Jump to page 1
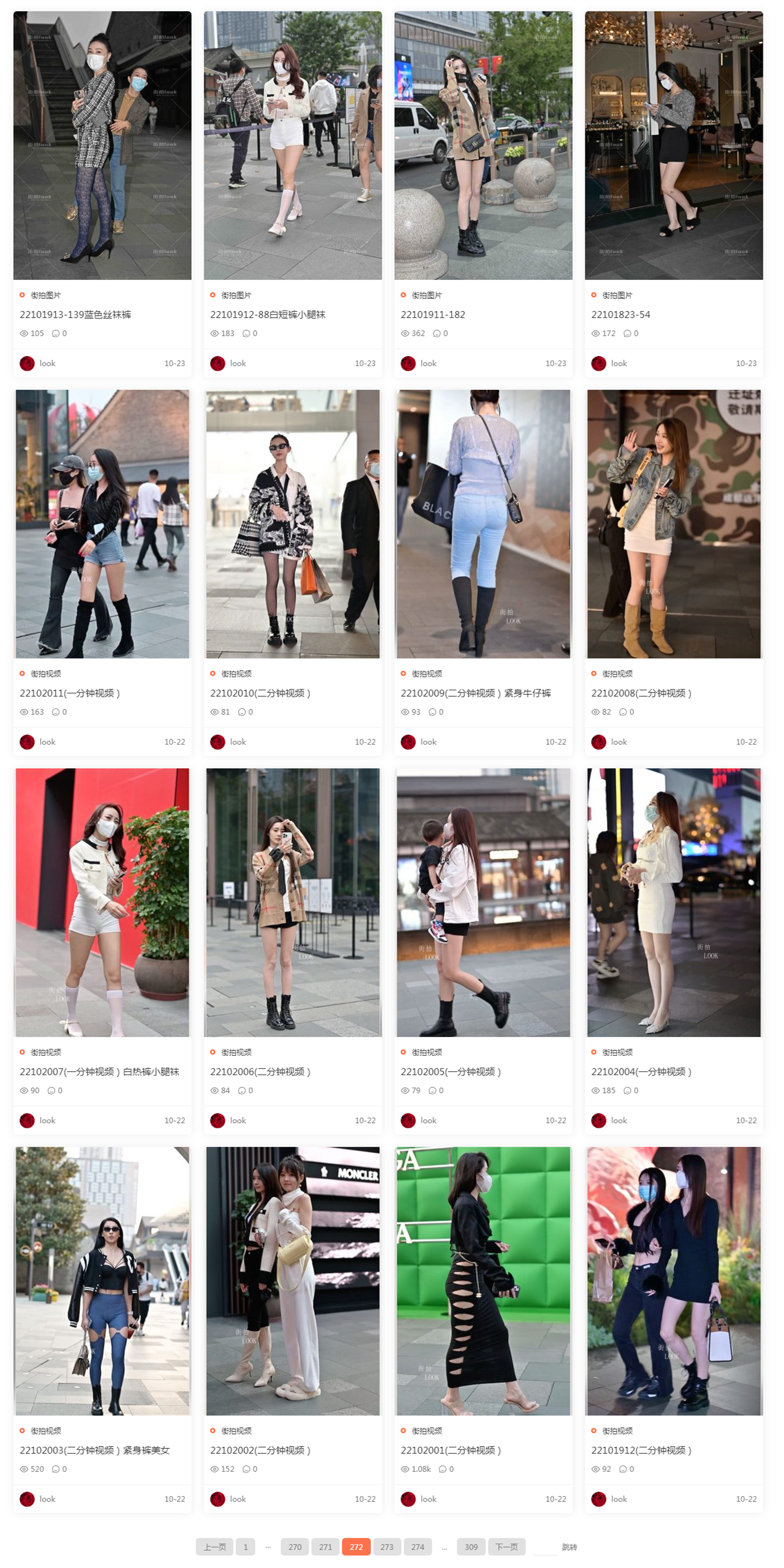Image resolution: width=784 pixels, height=1568 pixels. pyautogui.click(x=246, y=1547)
